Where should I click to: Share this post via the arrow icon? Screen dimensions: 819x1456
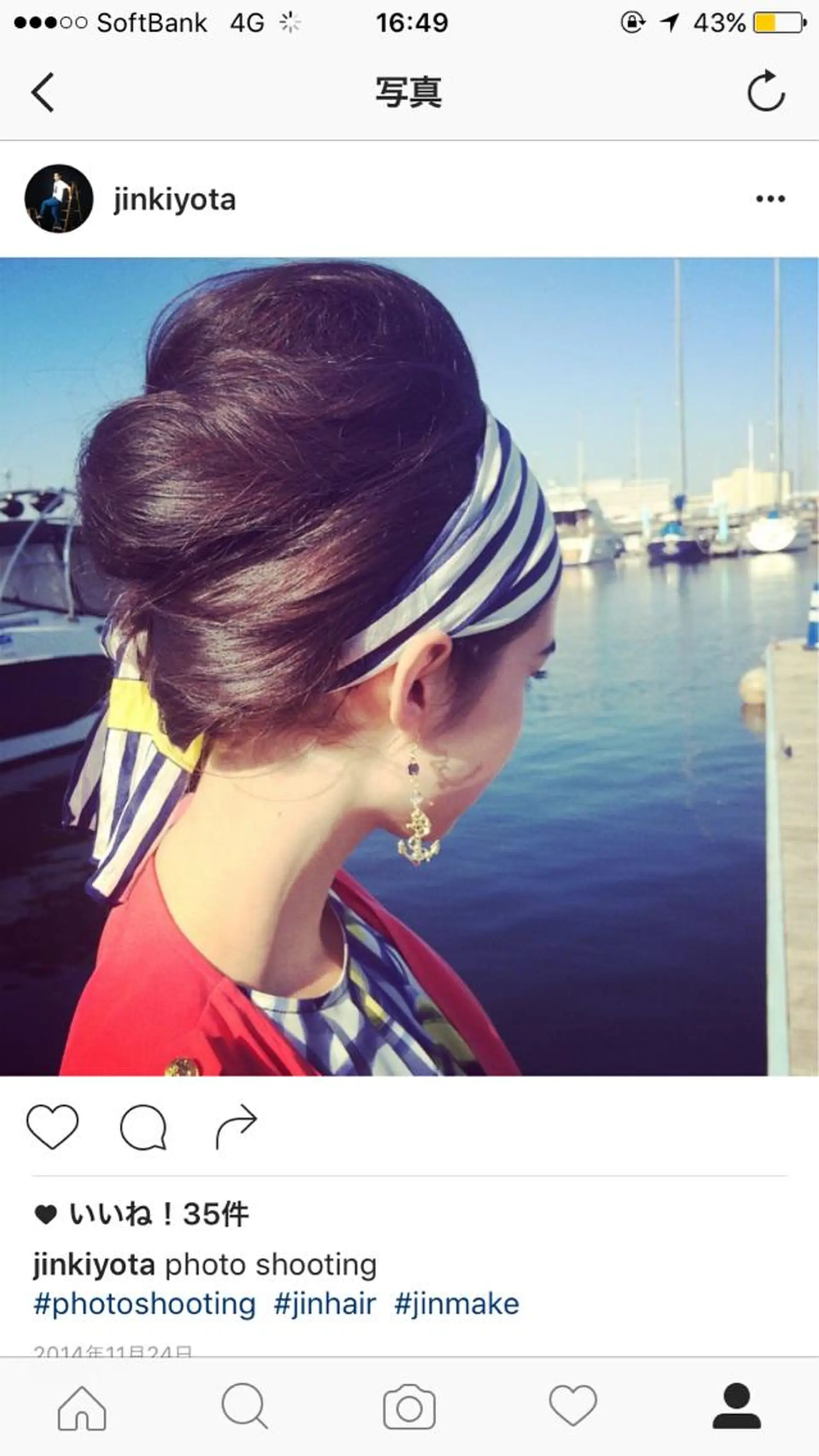click(236, 1127)
